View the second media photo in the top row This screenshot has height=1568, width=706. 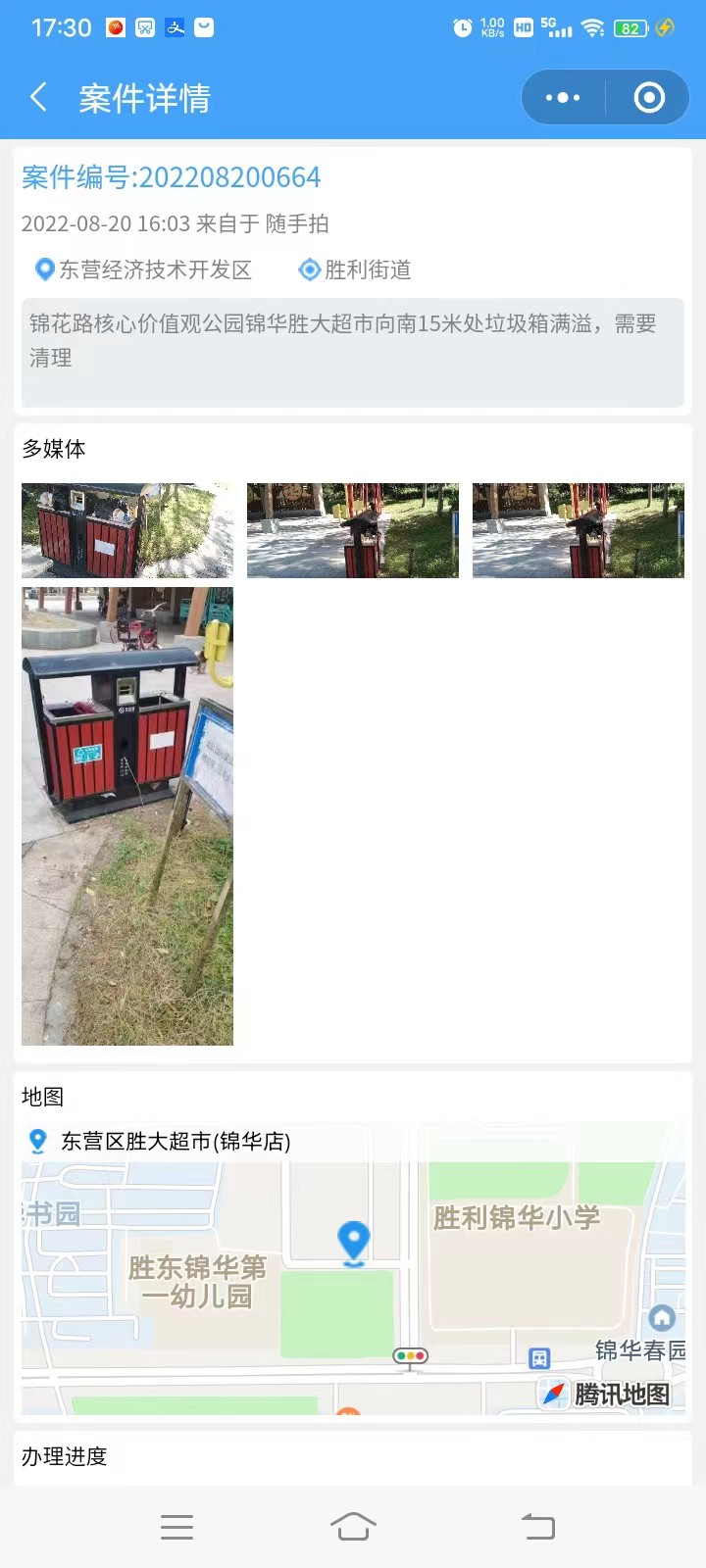[353, 530]
